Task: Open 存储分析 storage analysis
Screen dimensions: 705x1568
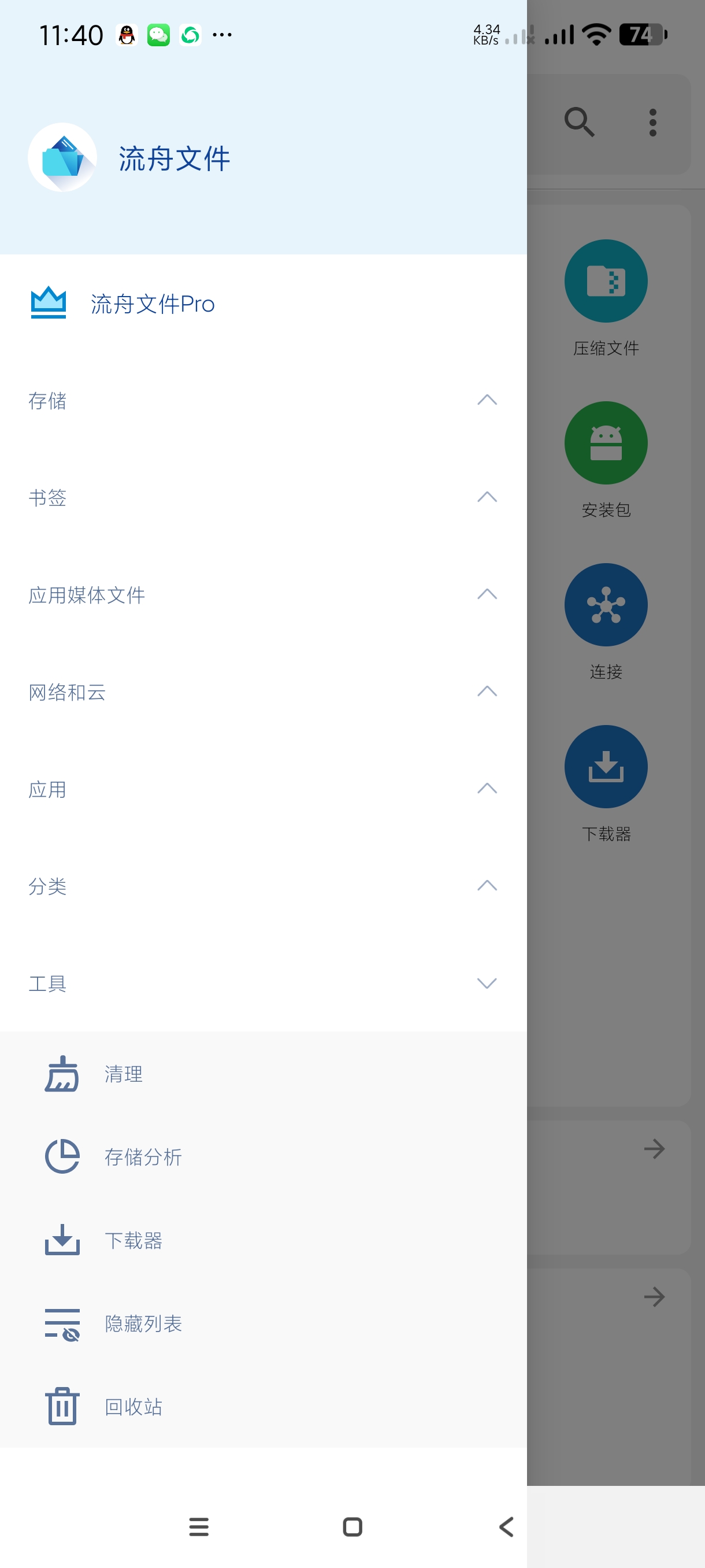Action: point(143,1157)
